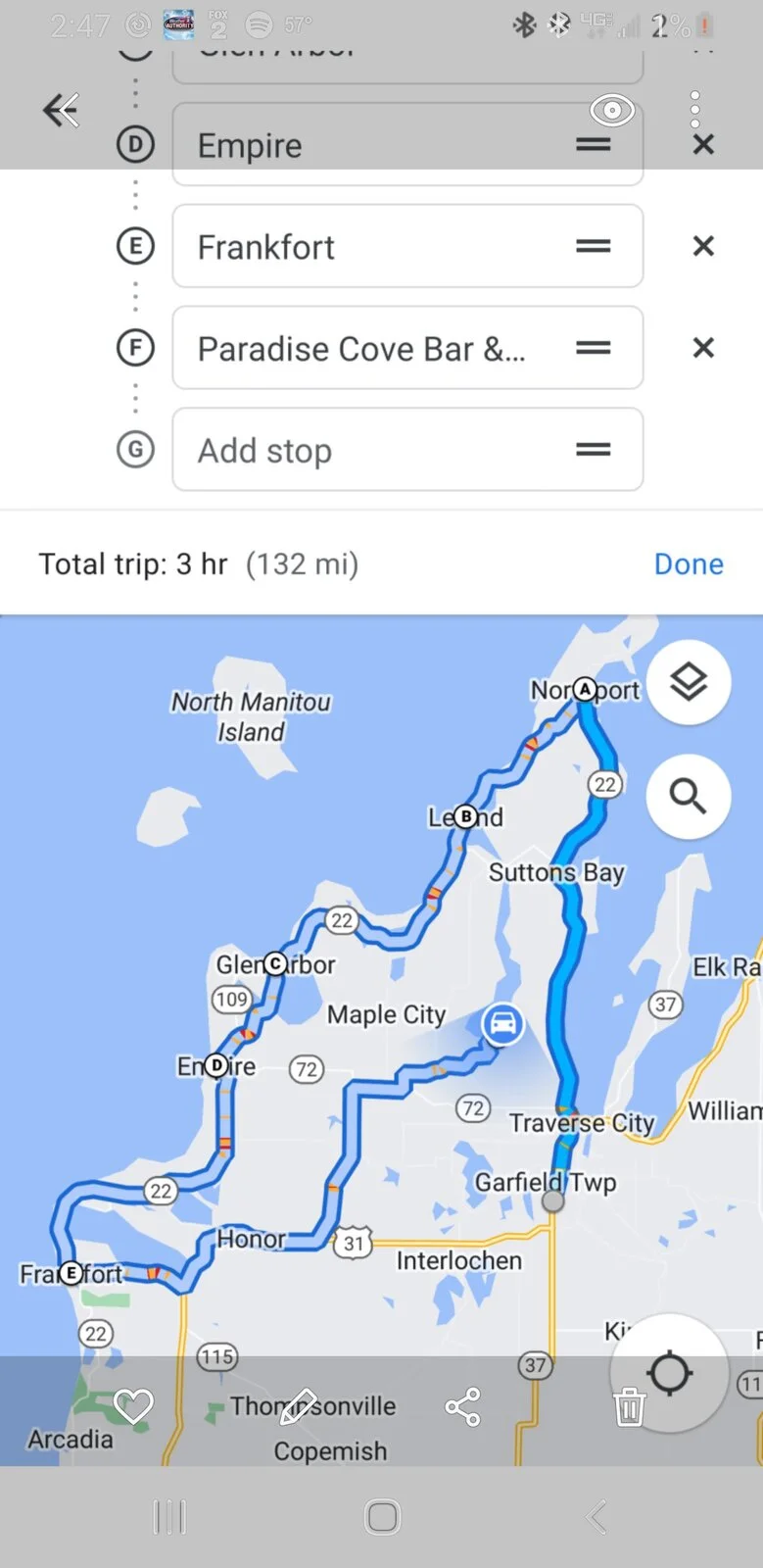Image resolution: width=763 pixels, height=1568 pixels.
Task: Tap Done to confirm the route
Action: click(x=689, y=564)
